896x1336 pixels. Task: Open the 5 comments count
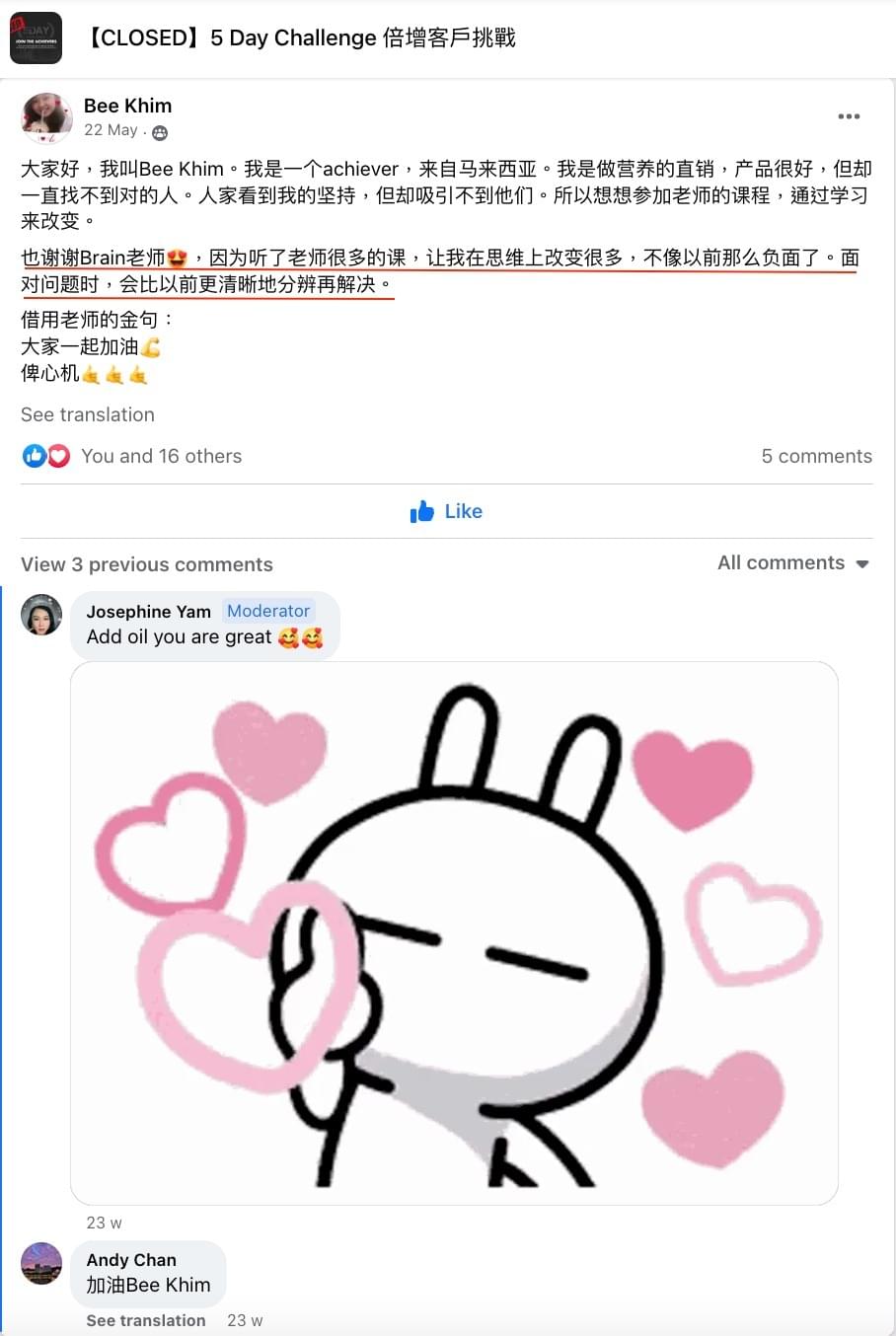[816, 456]
